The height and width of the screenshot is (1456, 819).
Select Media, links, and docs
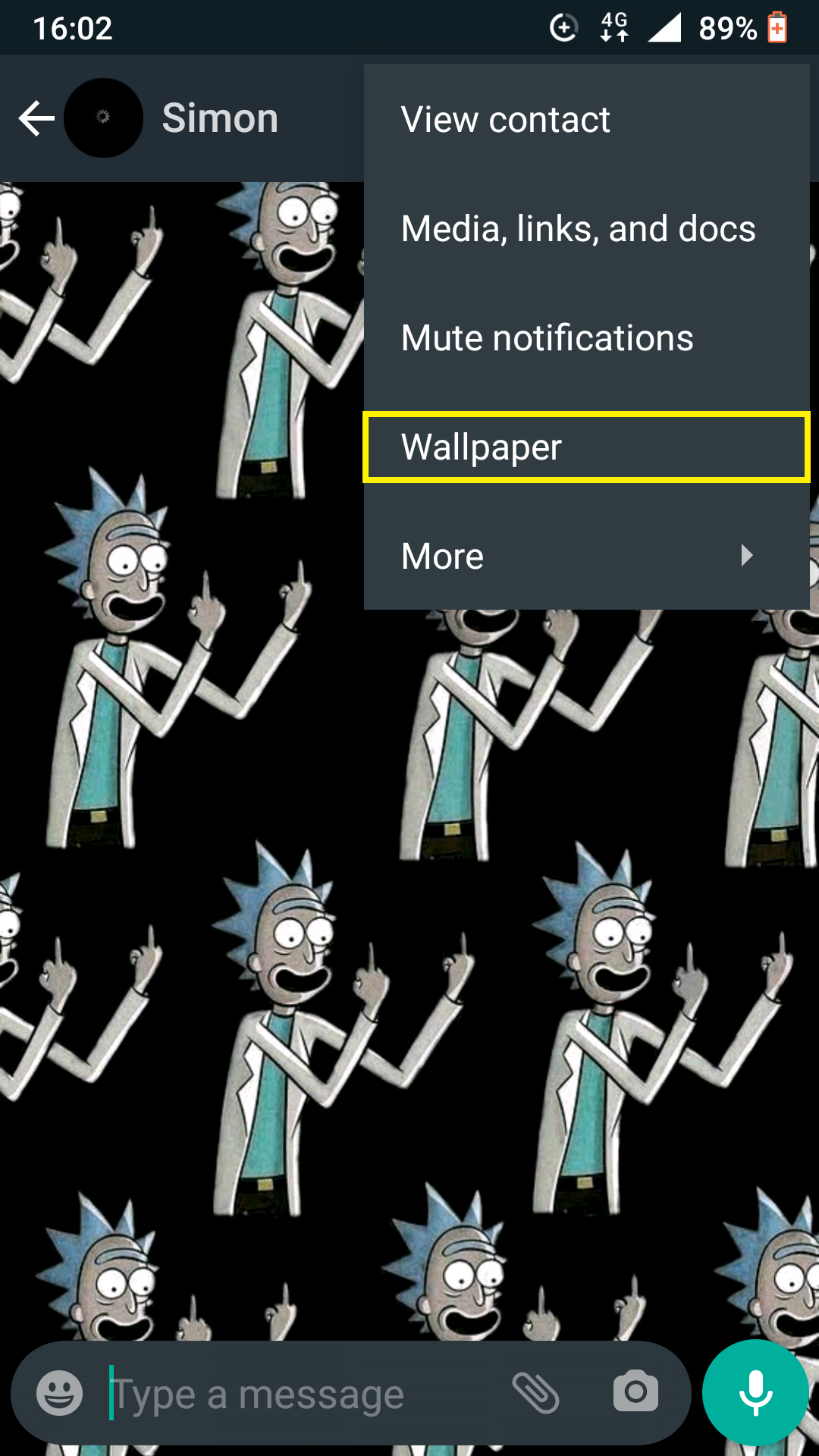coord(586,228)
